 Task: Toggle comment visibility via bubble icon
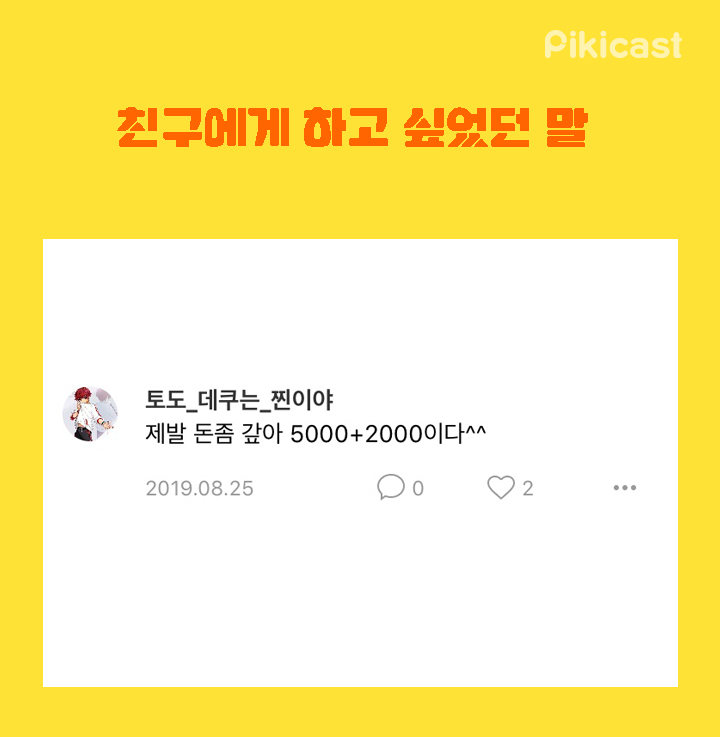click(x=390, y=487)
